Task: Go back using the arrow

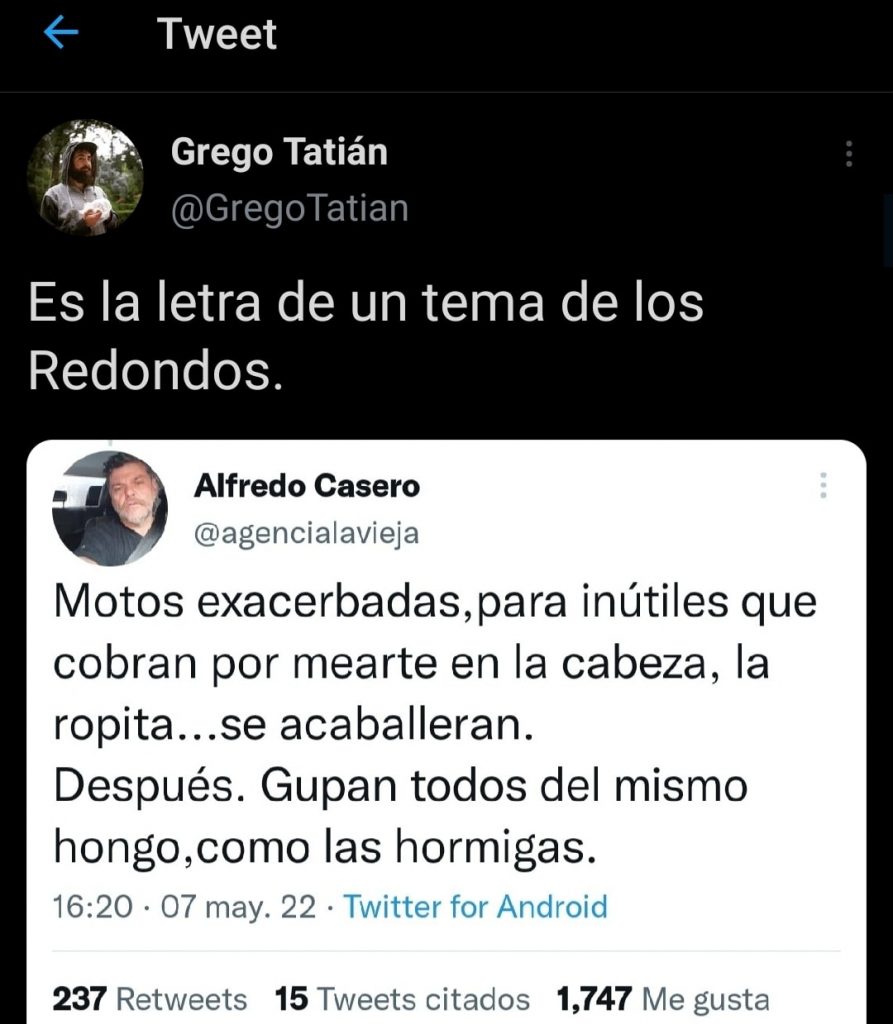Action: (x=61, y=34)
